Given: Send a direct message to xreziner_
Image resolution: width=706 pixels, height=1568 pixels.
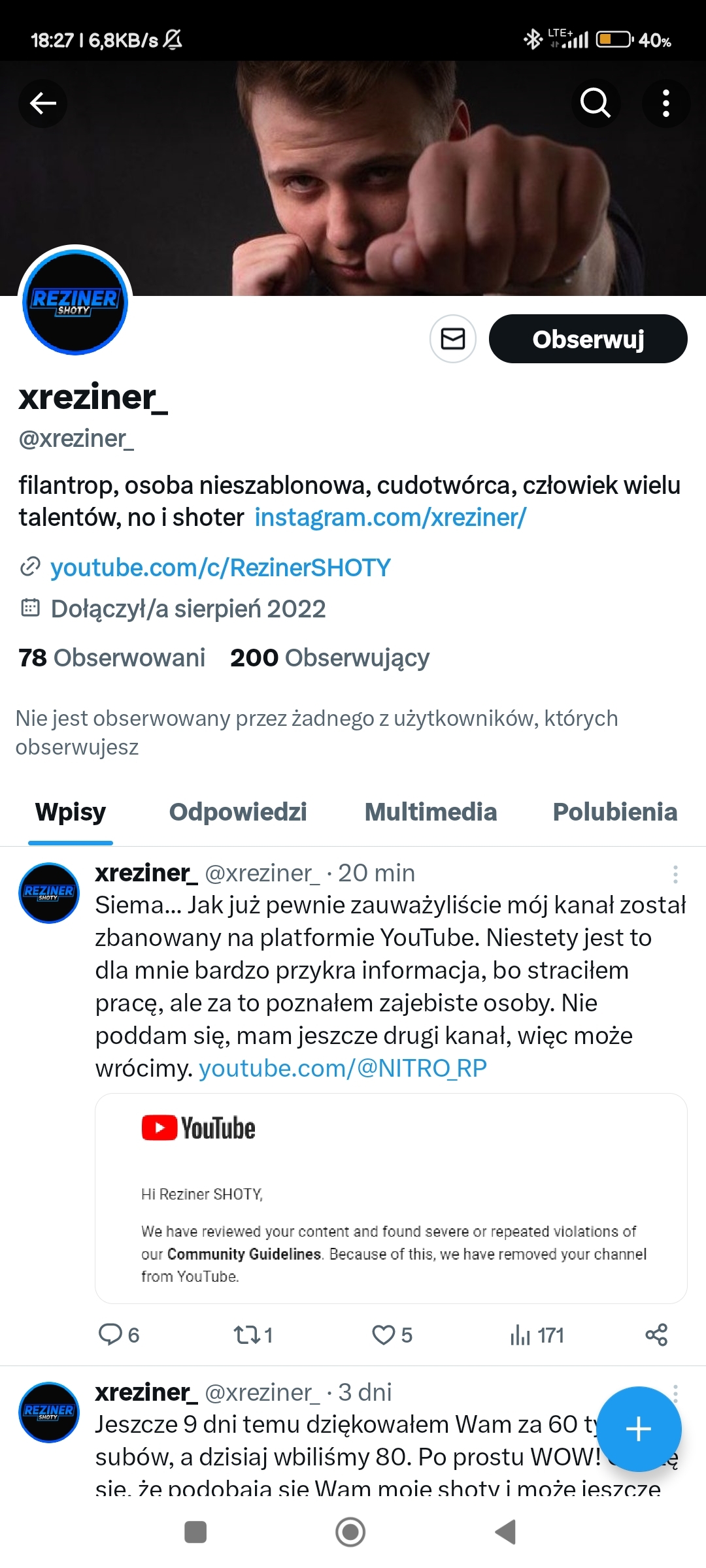Looking at the screenshot, I should (x=452, y=339).
